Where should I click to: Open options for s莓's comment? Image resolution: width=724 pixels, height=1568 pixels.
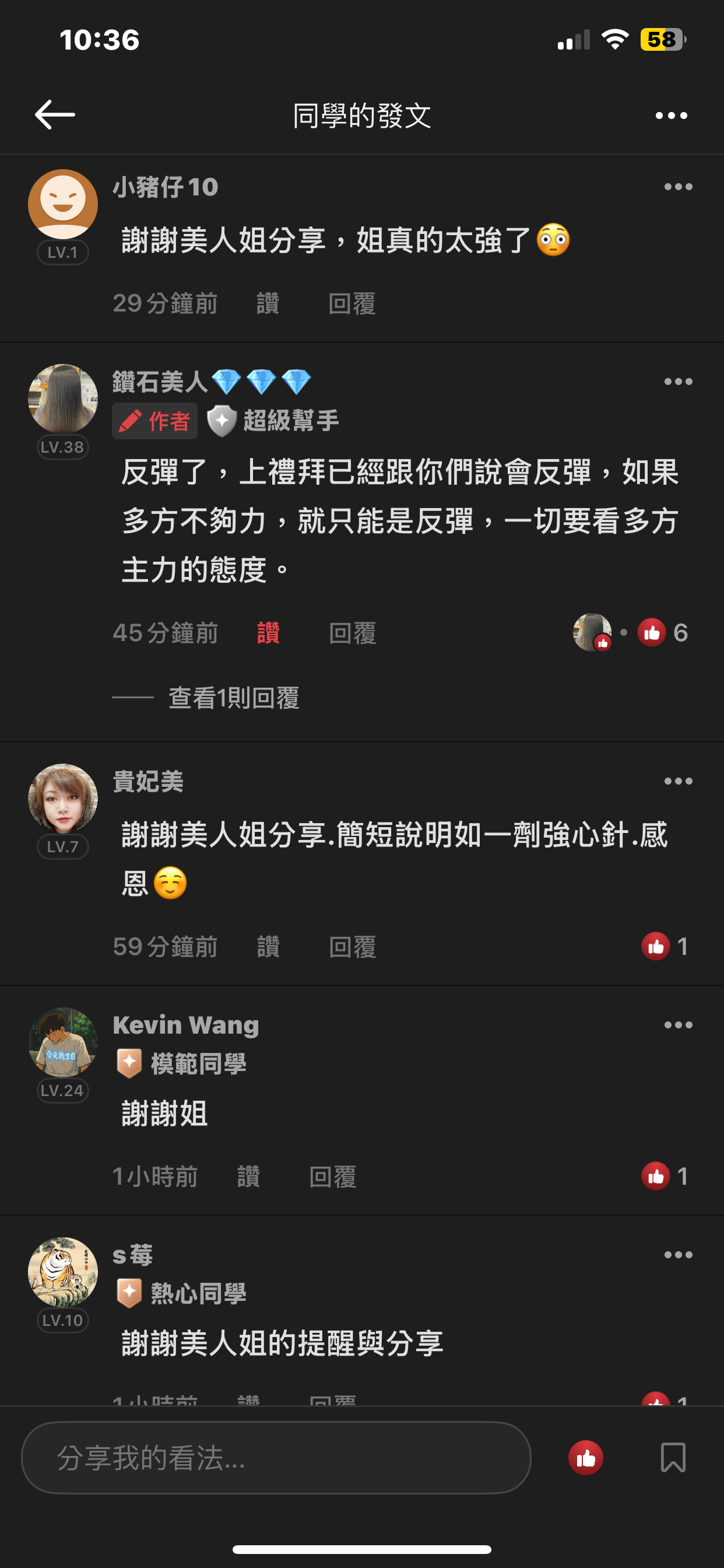point(678,1255)
